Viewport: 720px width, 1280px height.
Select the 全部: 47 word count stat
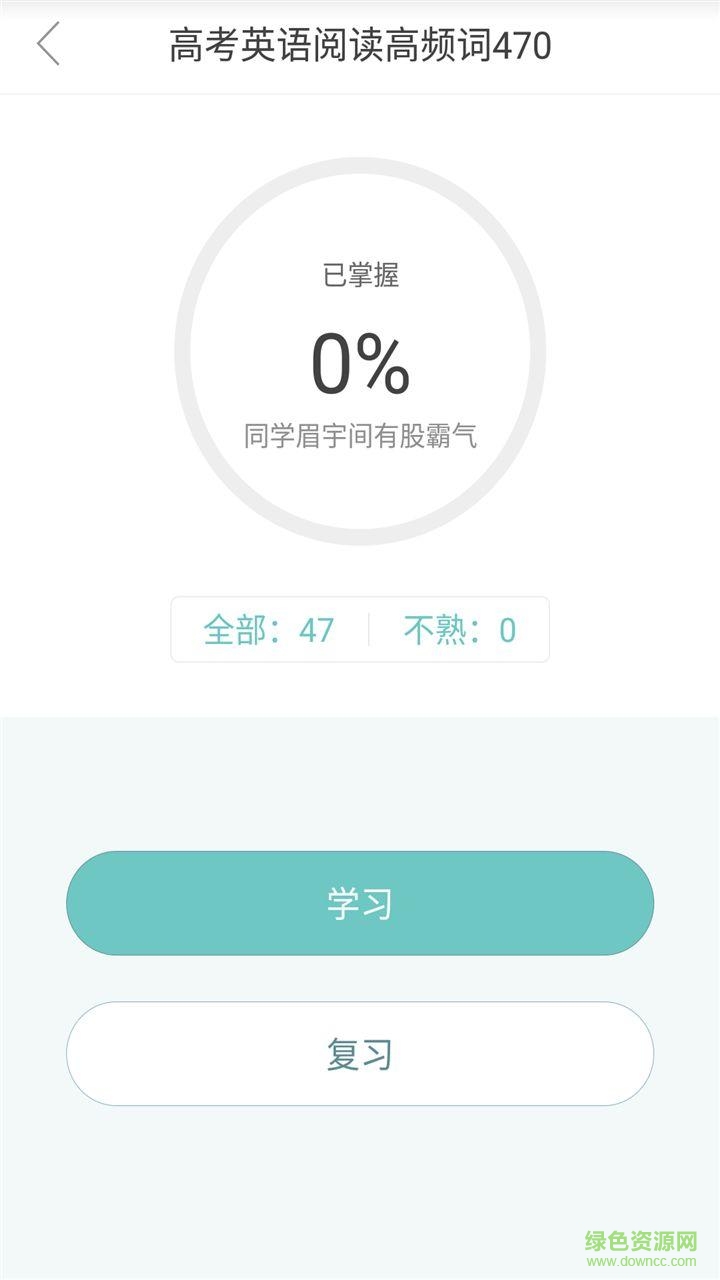click(x=268, y=629)
